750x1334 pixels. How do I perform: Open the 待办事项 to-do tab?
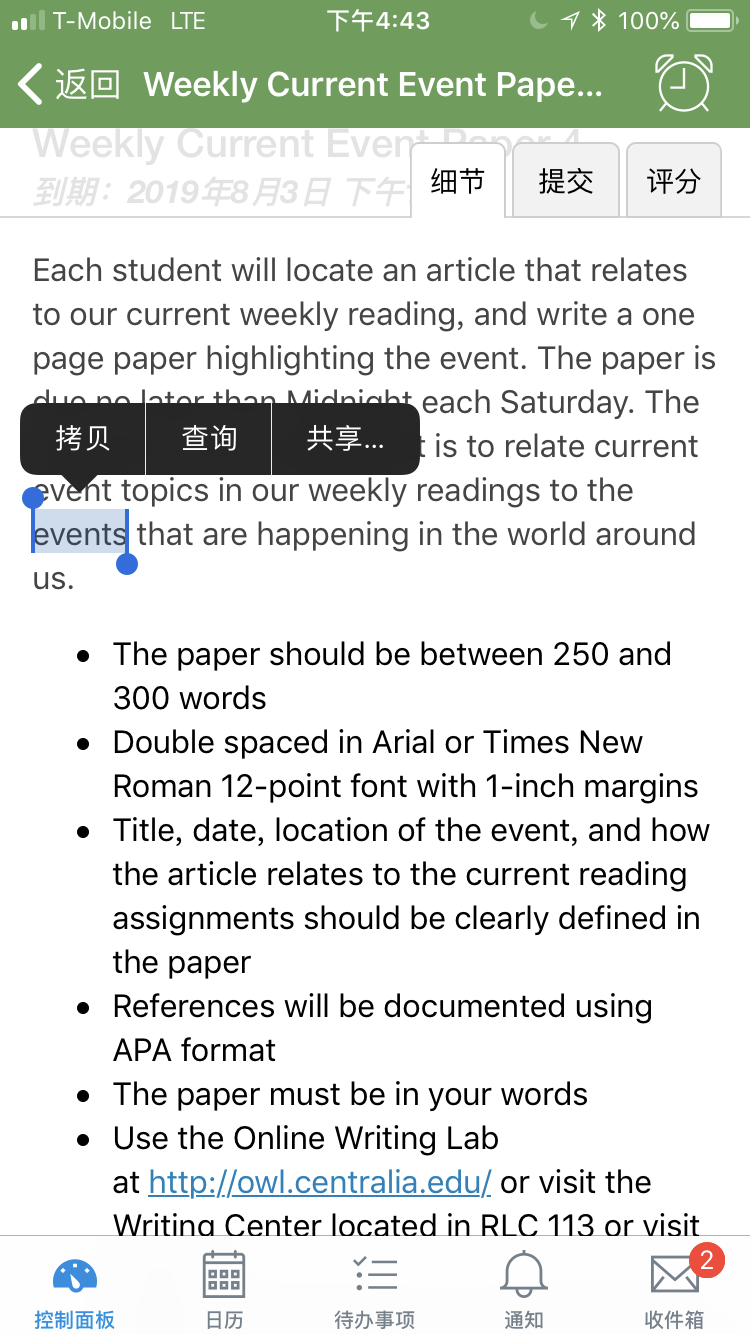(375, 1288)
